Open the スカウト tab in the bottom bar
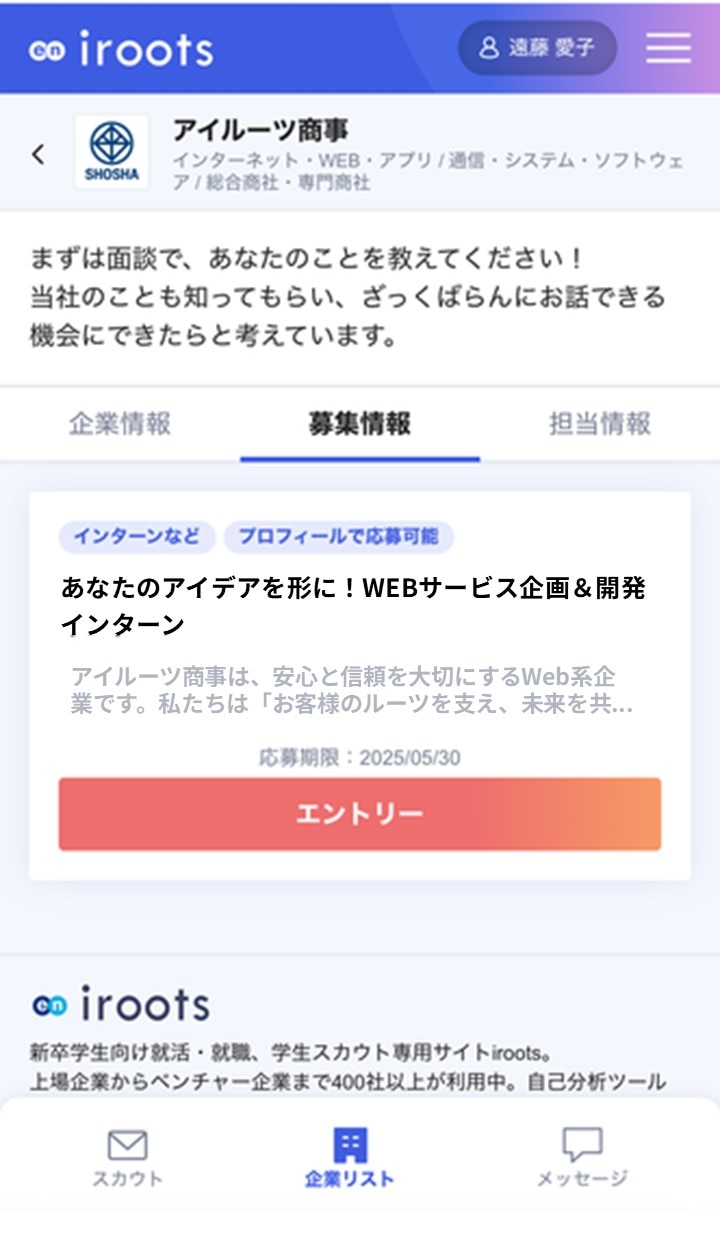Image resolution: width=720 pixels, height=1240 pixels. click(x=127, y=1158)
